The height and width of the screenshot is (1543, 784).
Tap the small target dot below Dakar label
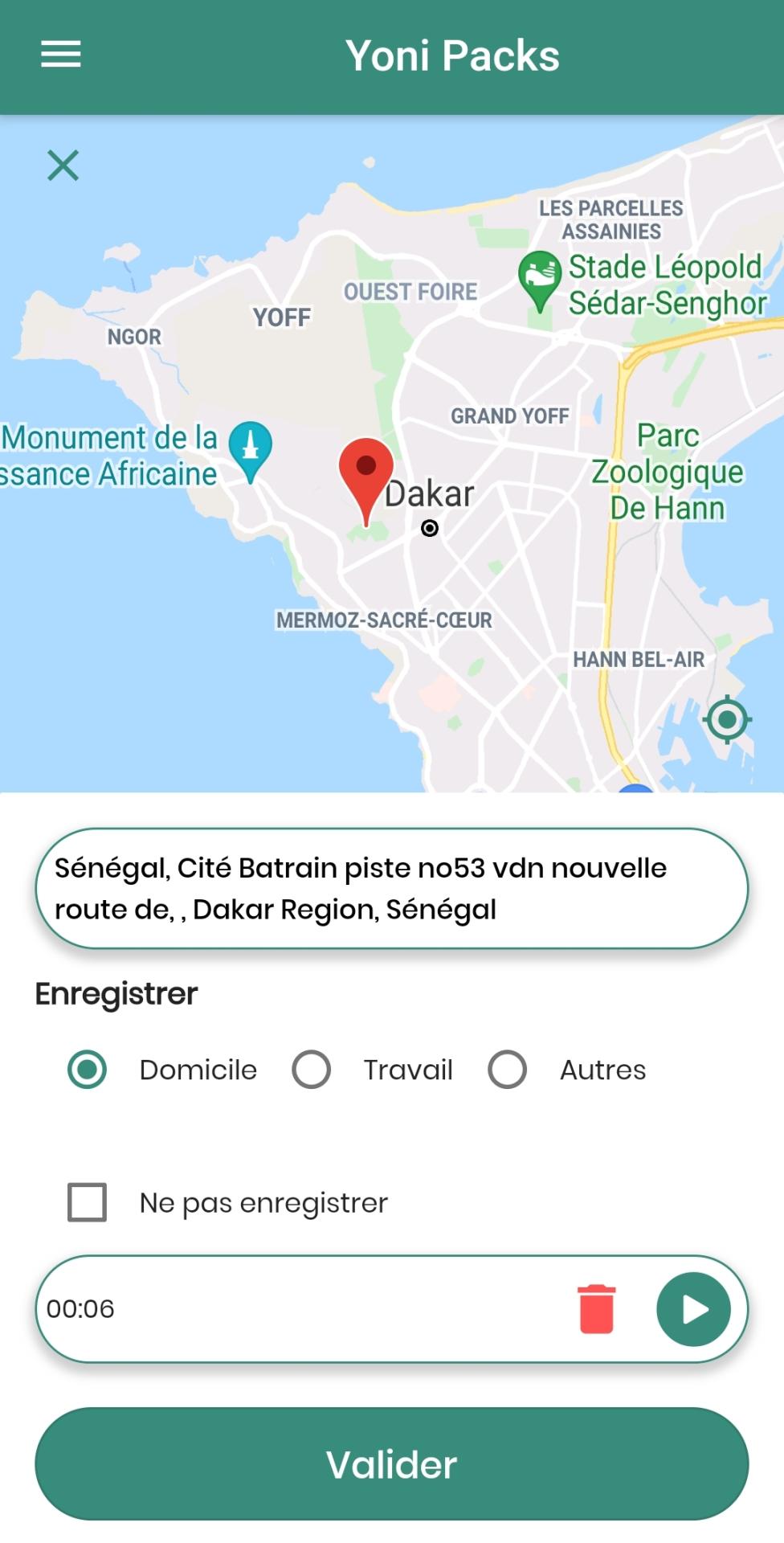(x=430, y=528)
